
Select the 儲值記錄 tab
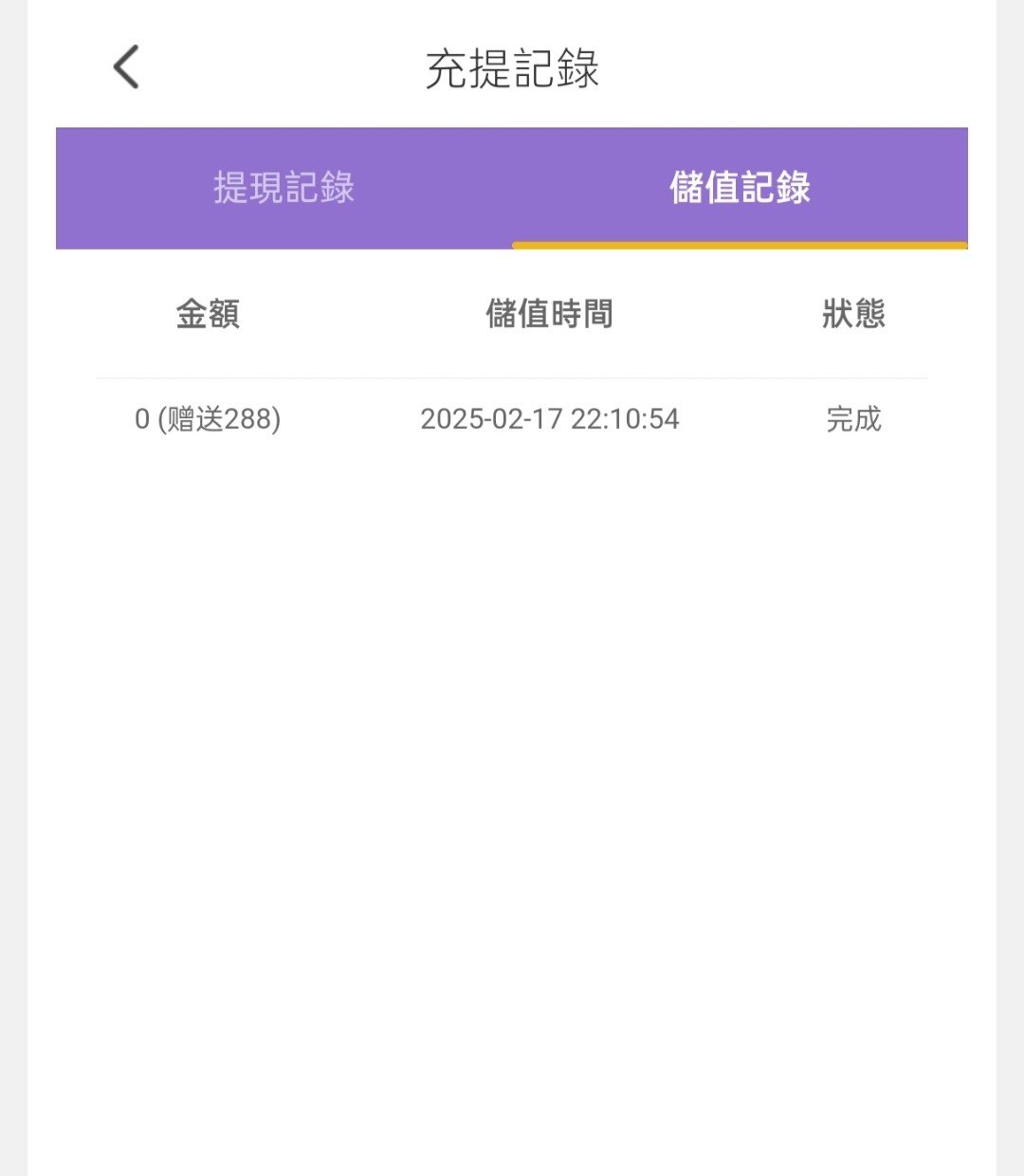740,187
